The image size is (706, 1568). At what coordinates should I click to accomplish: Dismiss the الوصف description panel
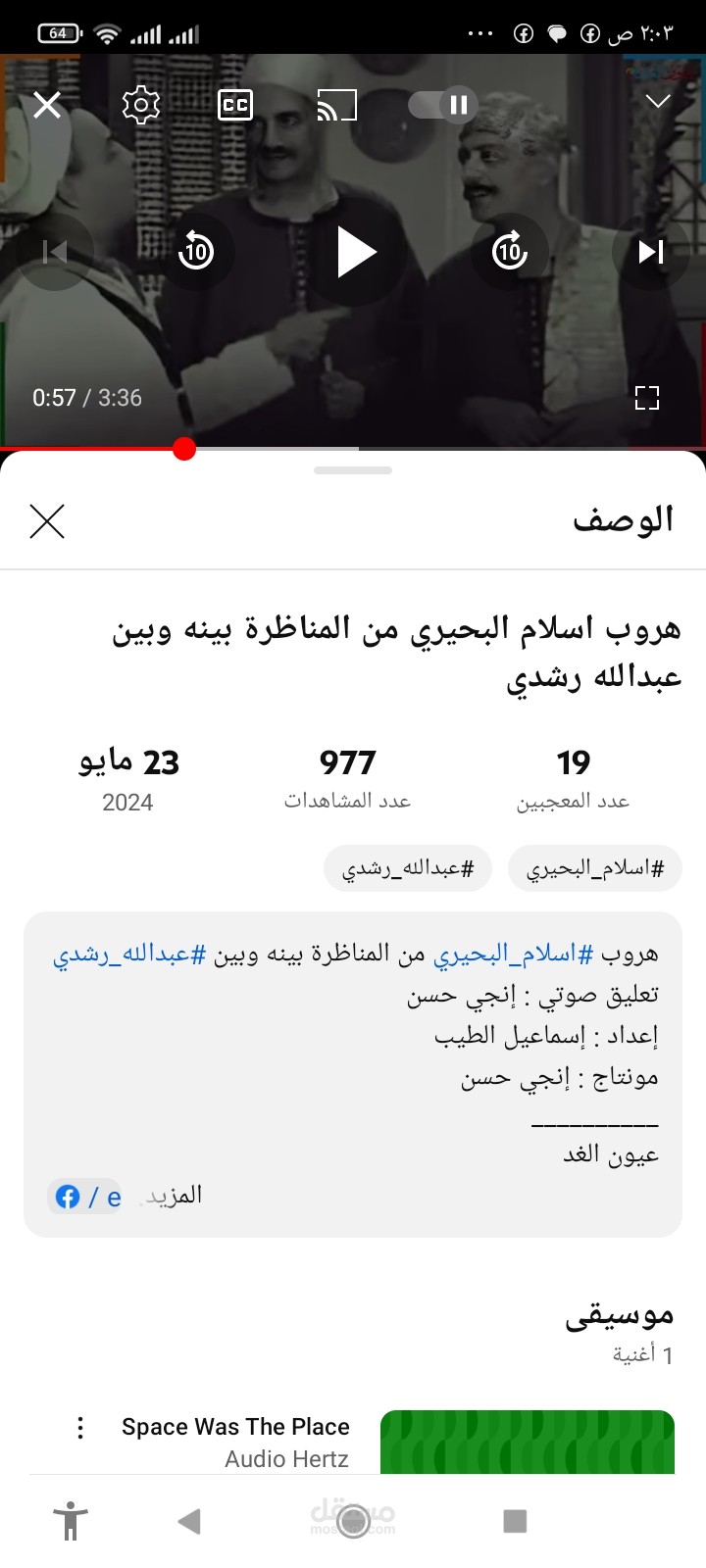coord(46,521)
